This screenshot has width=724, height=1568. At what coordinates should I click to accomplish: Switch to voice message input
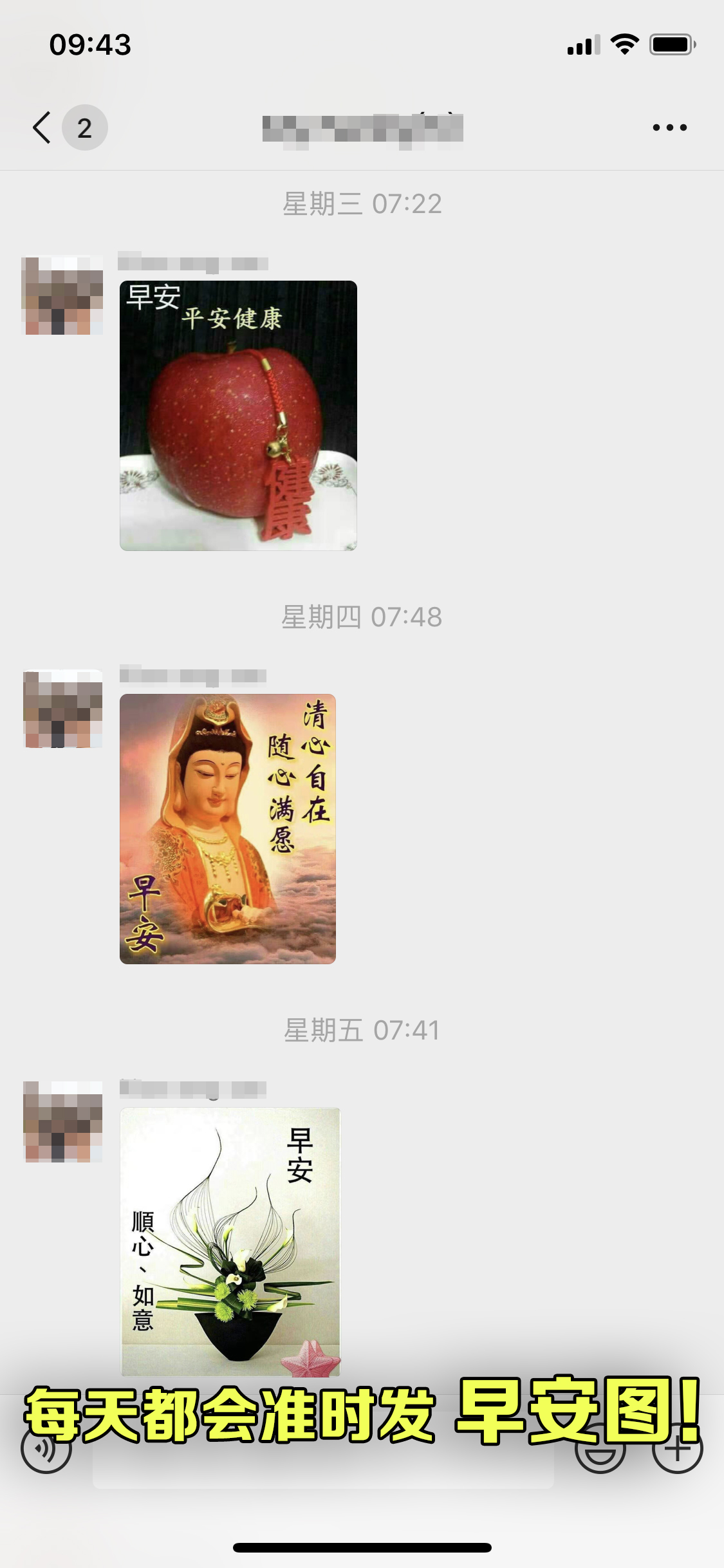point(46,1448)
